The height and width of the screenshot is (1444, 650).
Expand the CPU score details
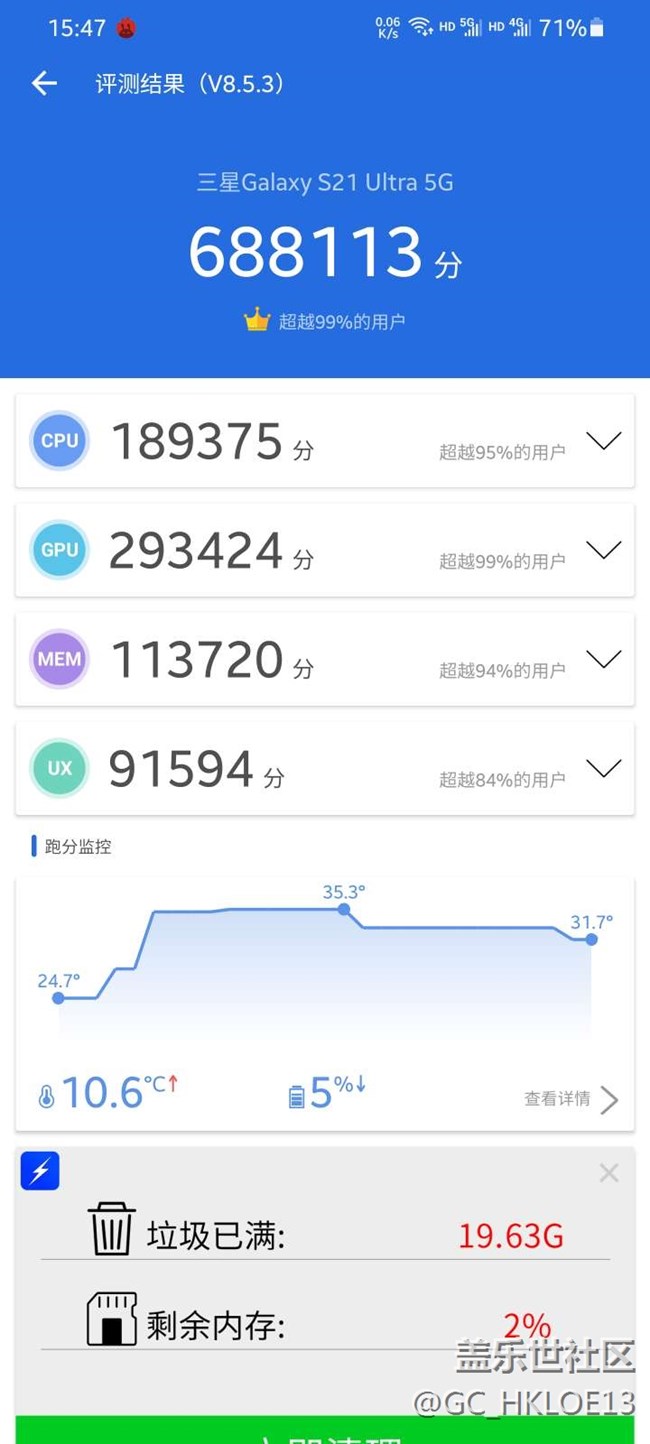pyautogui.click(x=603, y=441)
